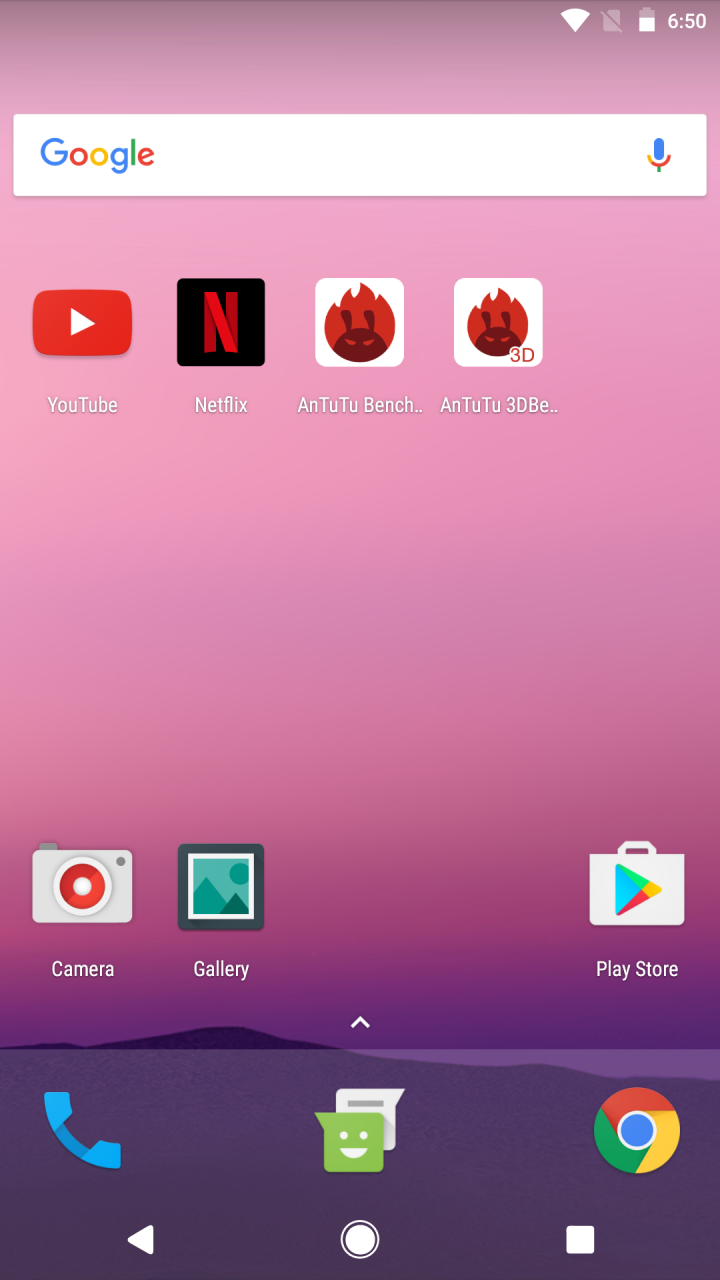Start voice search with the microphone
This screenshot has height=1280, width=720.
coord(658,155)
